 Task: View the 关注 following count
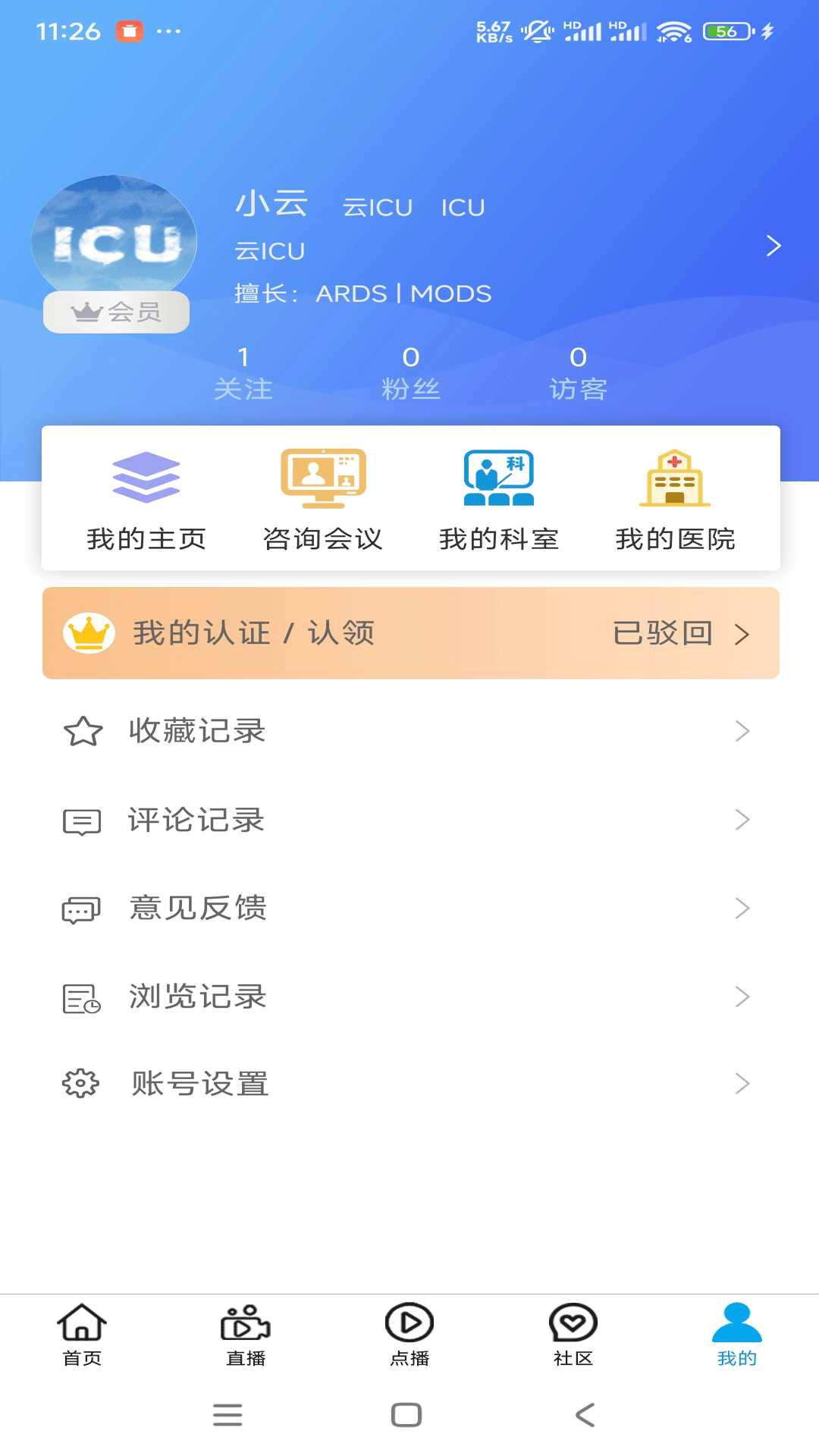(243, 372)
